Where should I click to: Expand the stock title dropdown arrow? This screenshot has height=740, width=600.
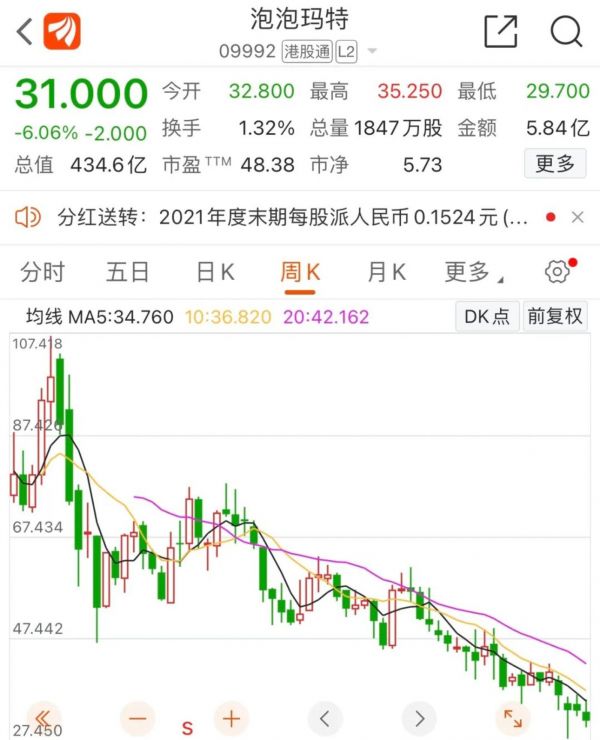pos(373,50)
